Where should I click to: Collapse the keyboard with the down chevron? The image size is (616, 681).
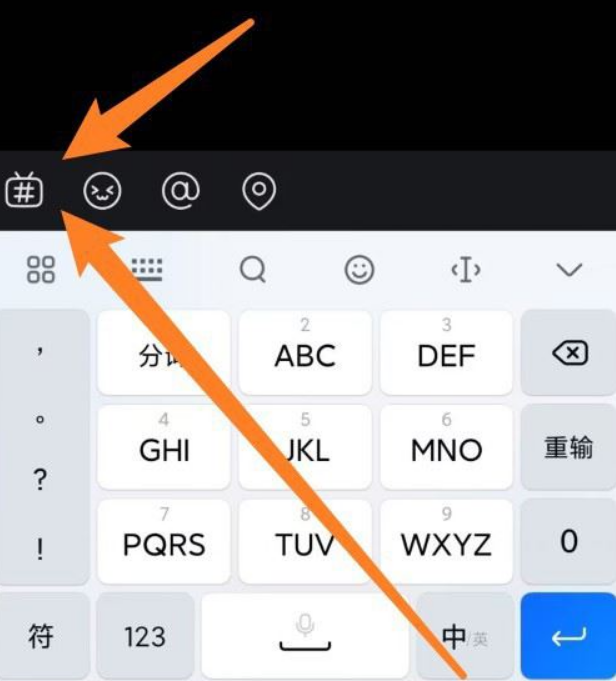coord(569,269)
